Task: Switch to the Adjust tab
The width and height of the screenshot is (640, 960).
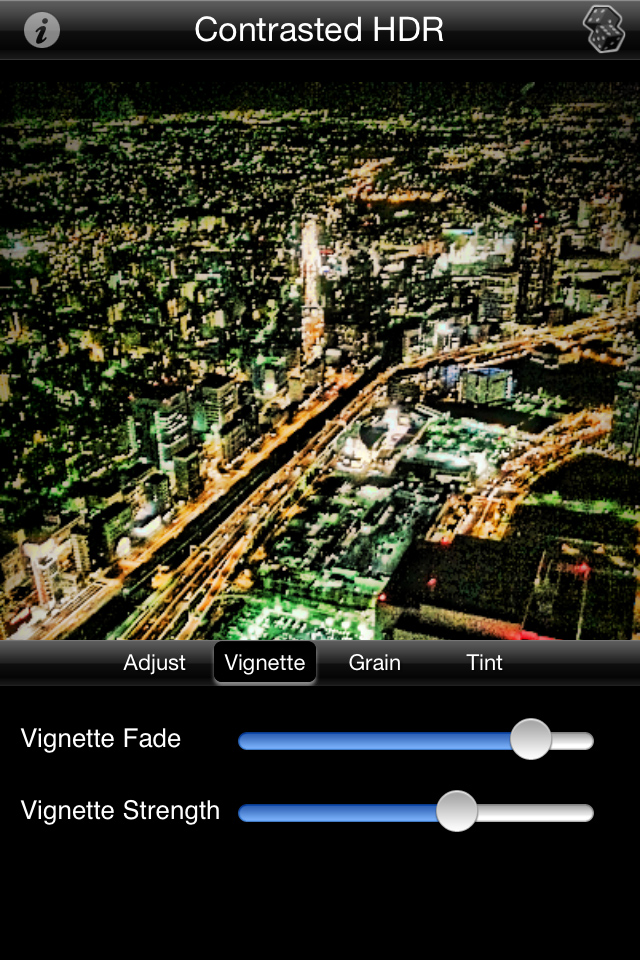Action: click(155, 662)
